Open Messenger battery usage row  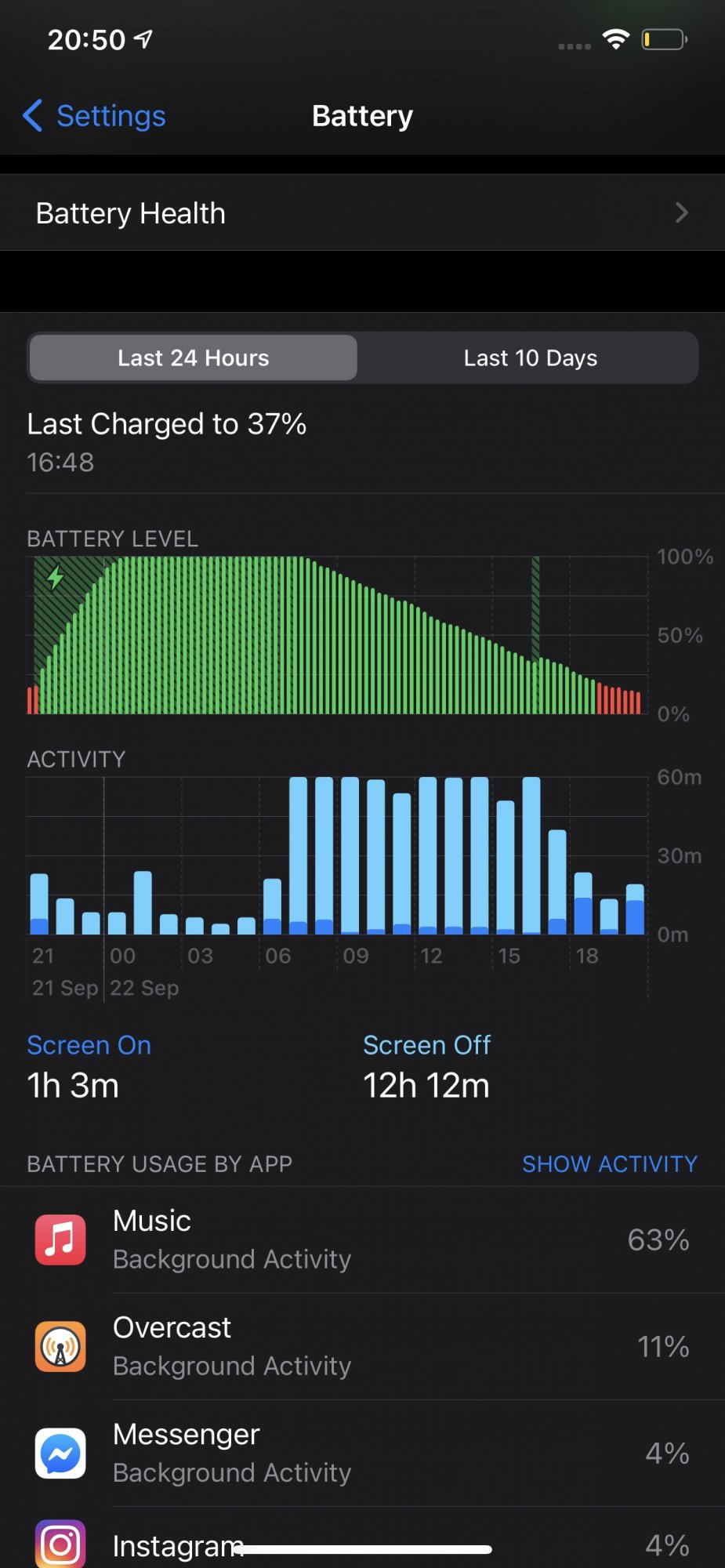(x=362, y=1453)
